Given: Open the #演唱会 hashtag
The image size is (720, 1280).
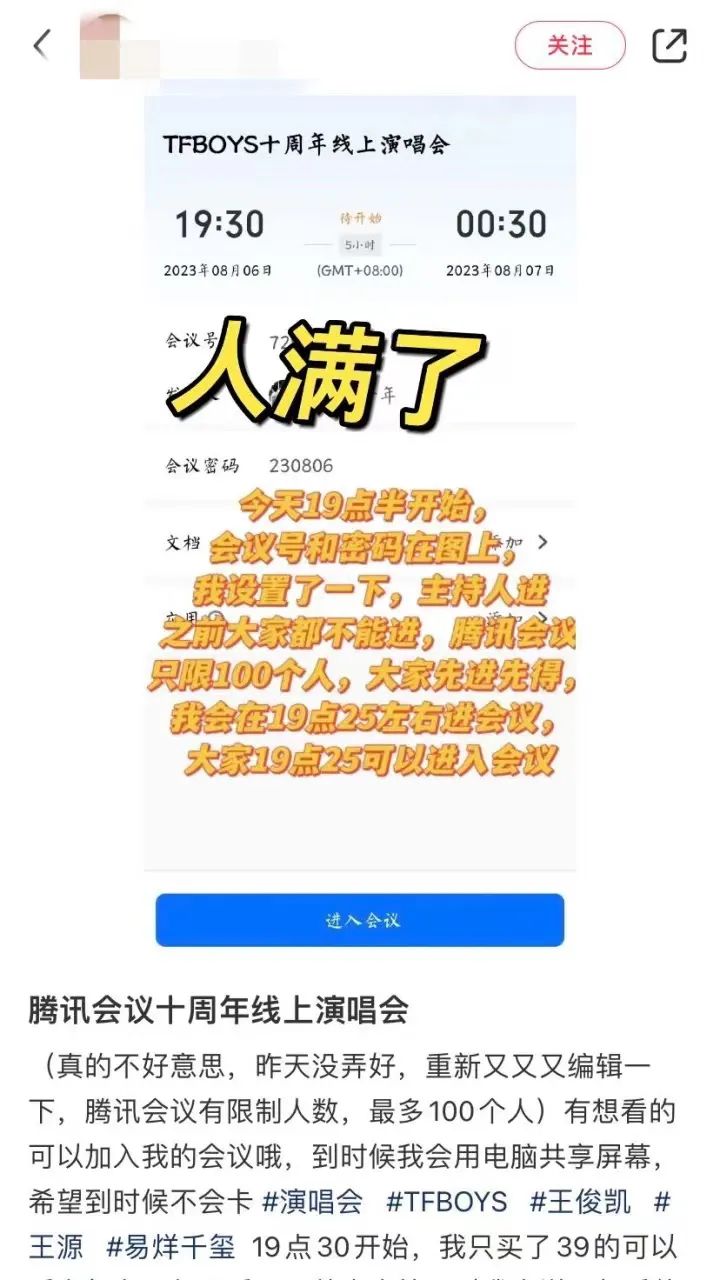Looking at the screenshot, I should point(313,1200).
